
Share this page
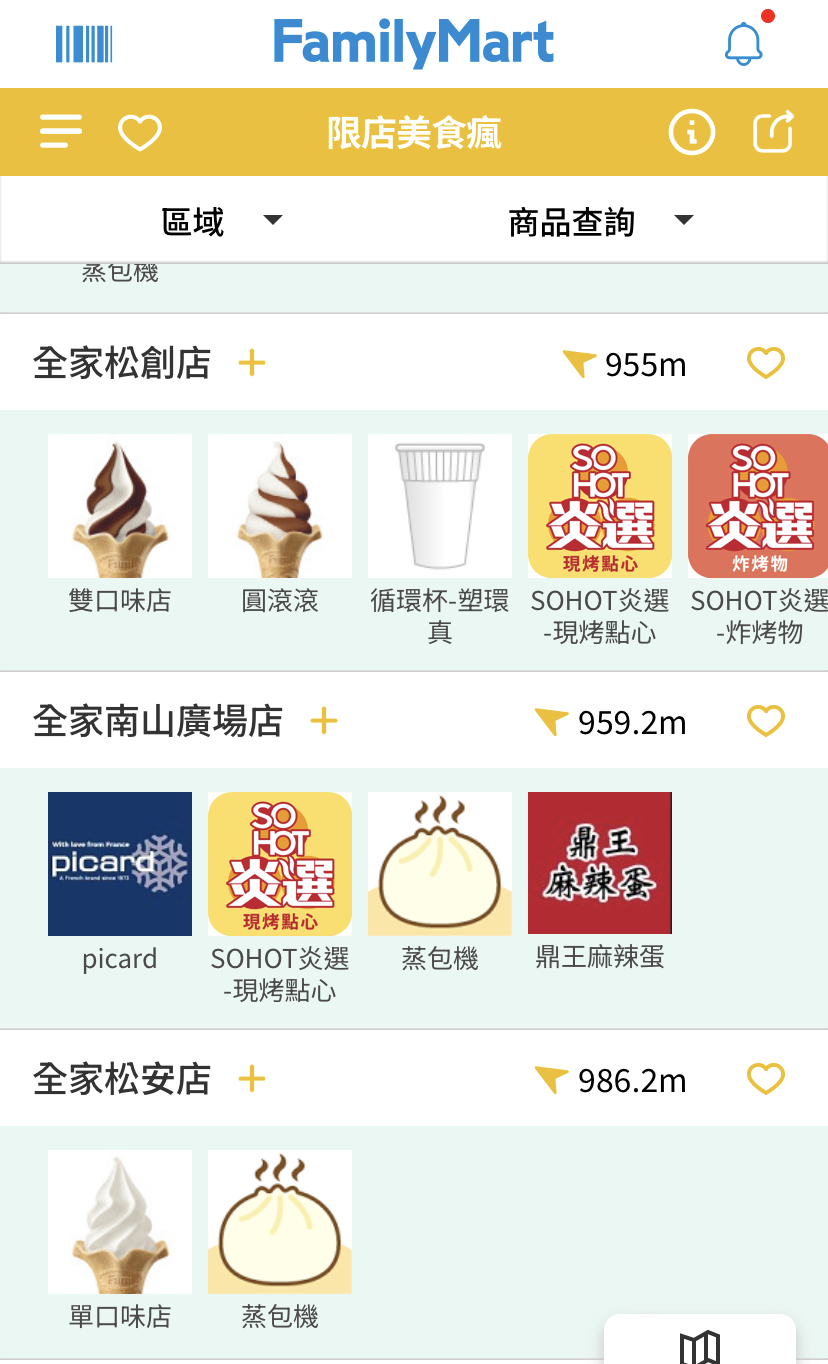click(x=773, y=131)
